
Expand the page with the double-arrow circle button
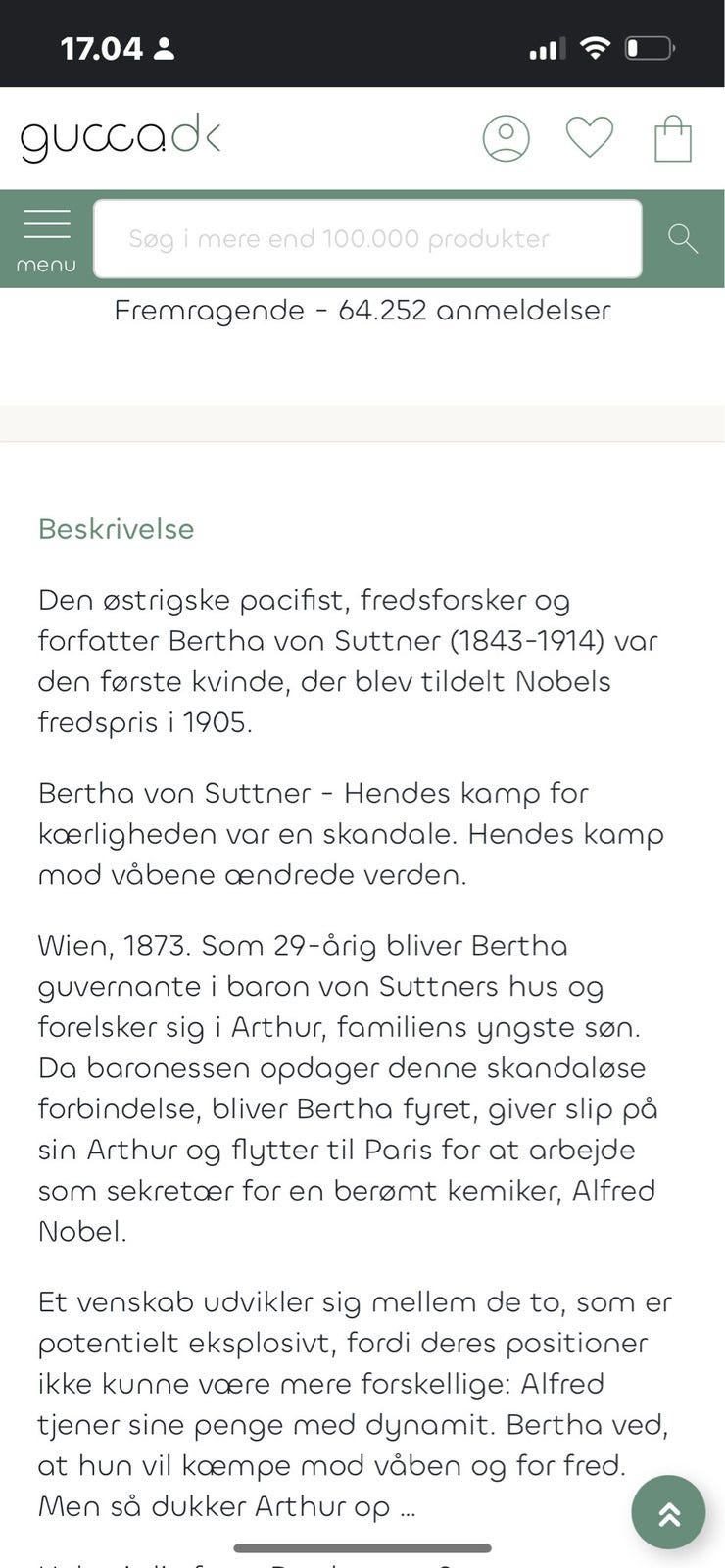(668, 1512)
